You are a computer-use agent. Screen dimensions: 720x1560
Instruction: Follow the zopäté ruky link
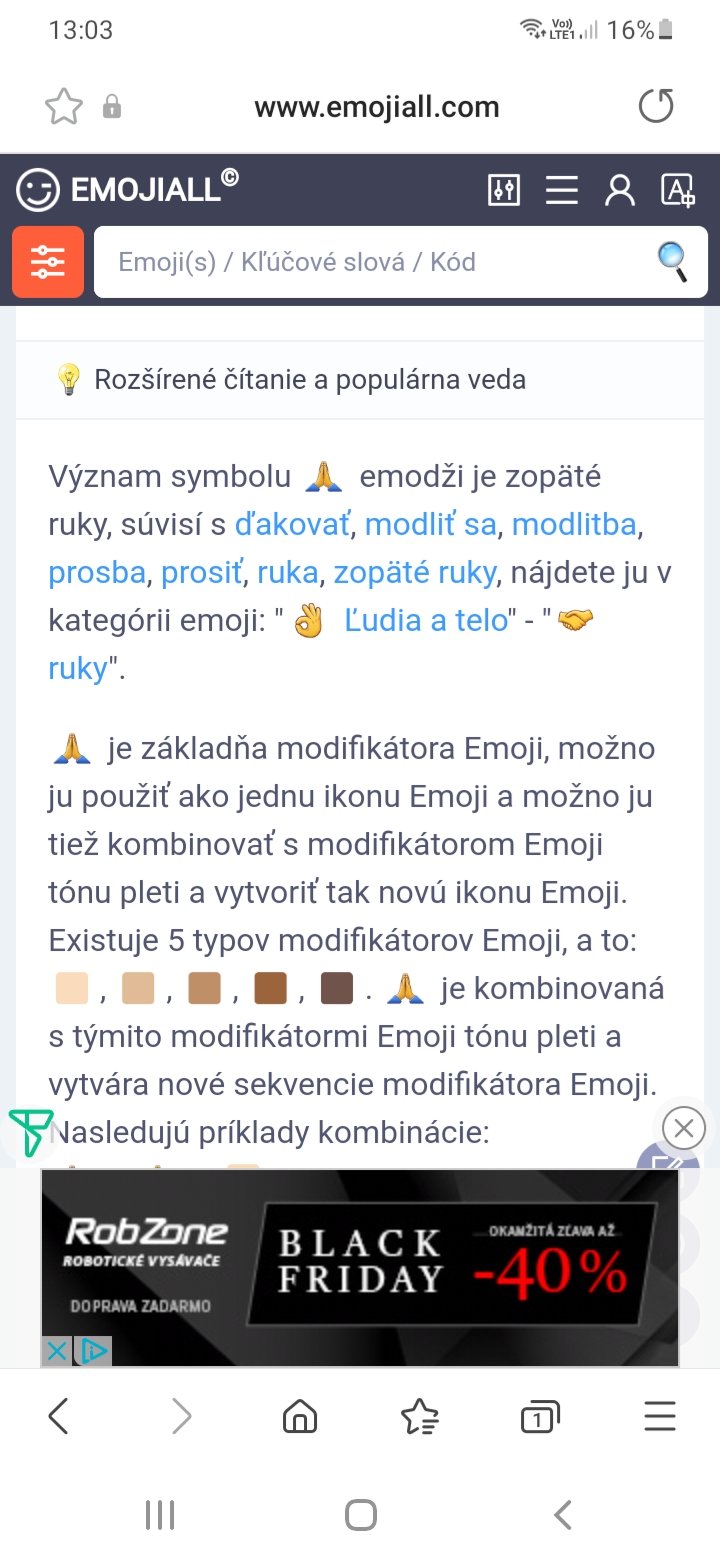(x=414, y=572)
